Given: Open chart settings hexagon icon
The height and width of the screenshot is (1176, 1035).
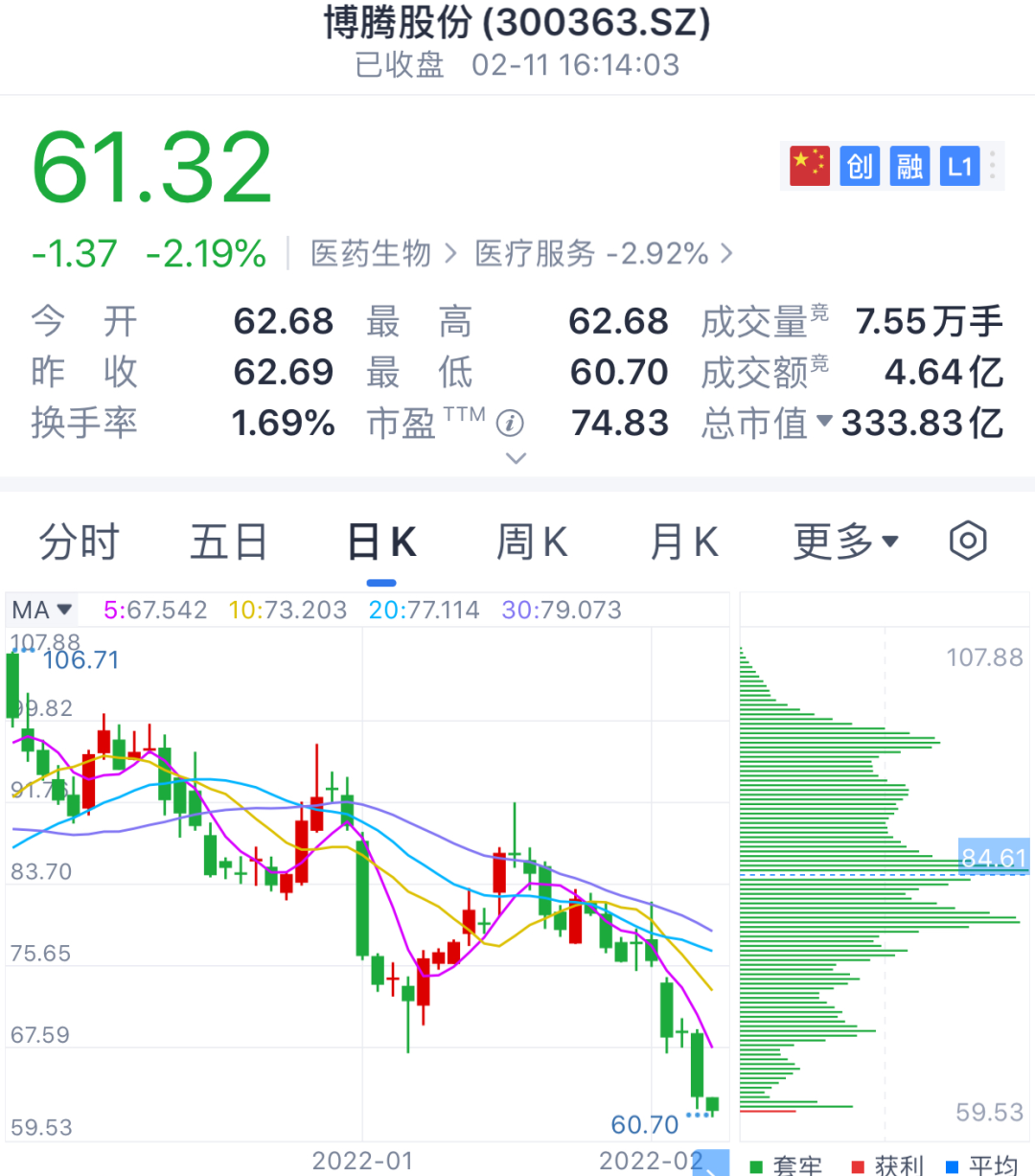Looking at the screenshot, I should 967,542.
